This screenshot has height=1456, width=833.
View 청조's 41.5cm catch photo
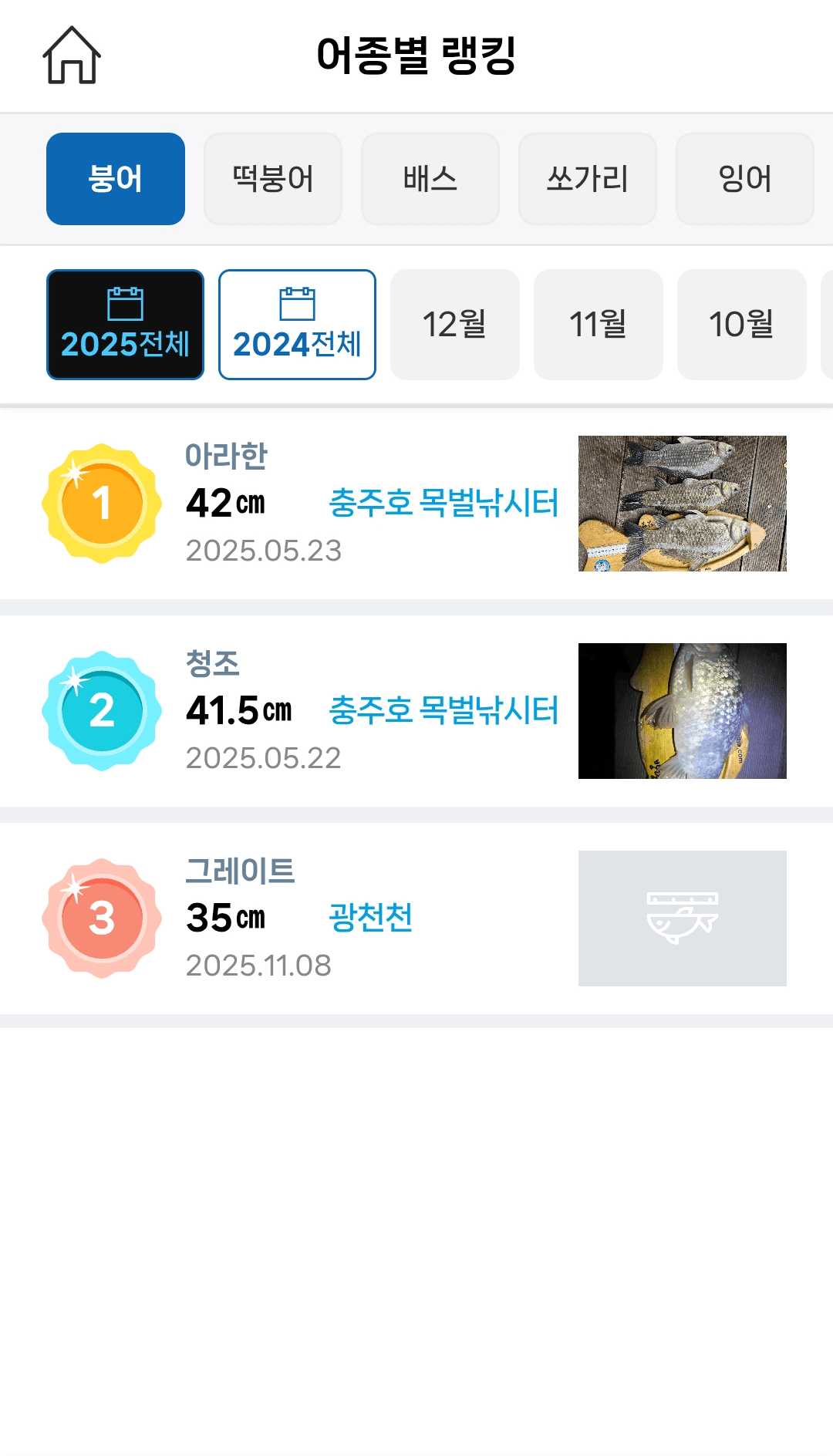tap(683, 711)
